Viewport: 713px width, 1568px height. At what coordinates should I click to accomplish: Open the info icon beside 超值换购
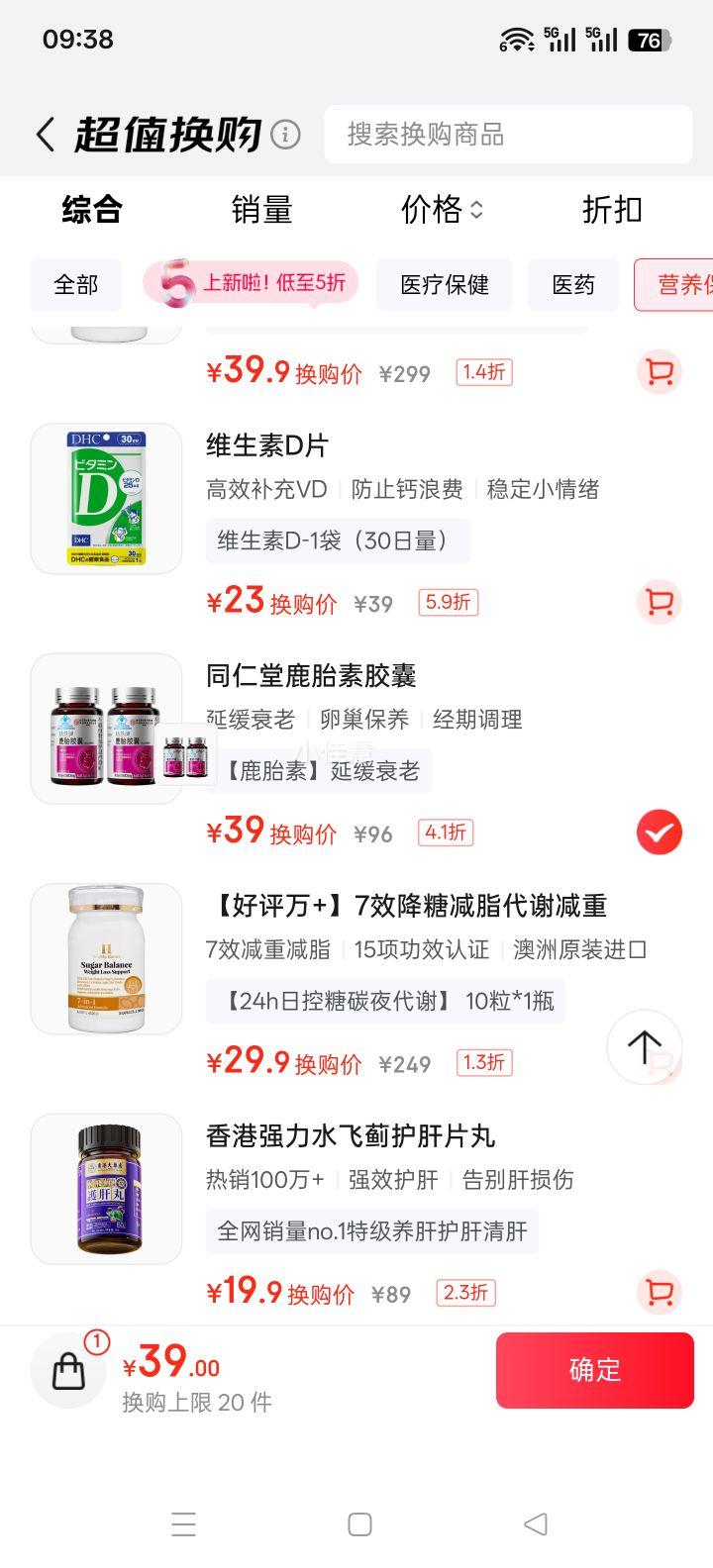[285, 135]
